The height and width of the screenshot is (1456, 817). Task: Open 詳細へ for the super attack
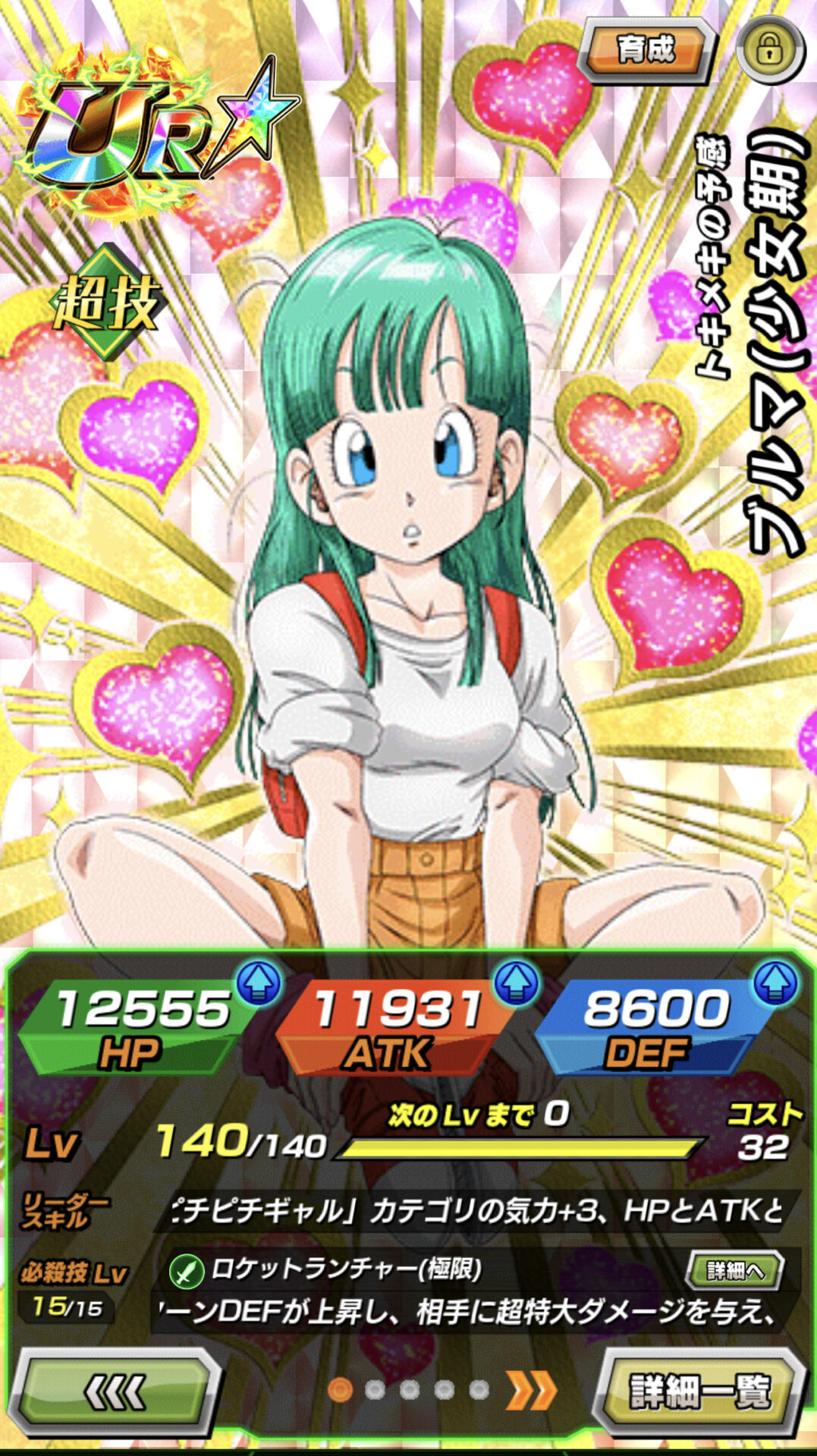[734, 1270]
